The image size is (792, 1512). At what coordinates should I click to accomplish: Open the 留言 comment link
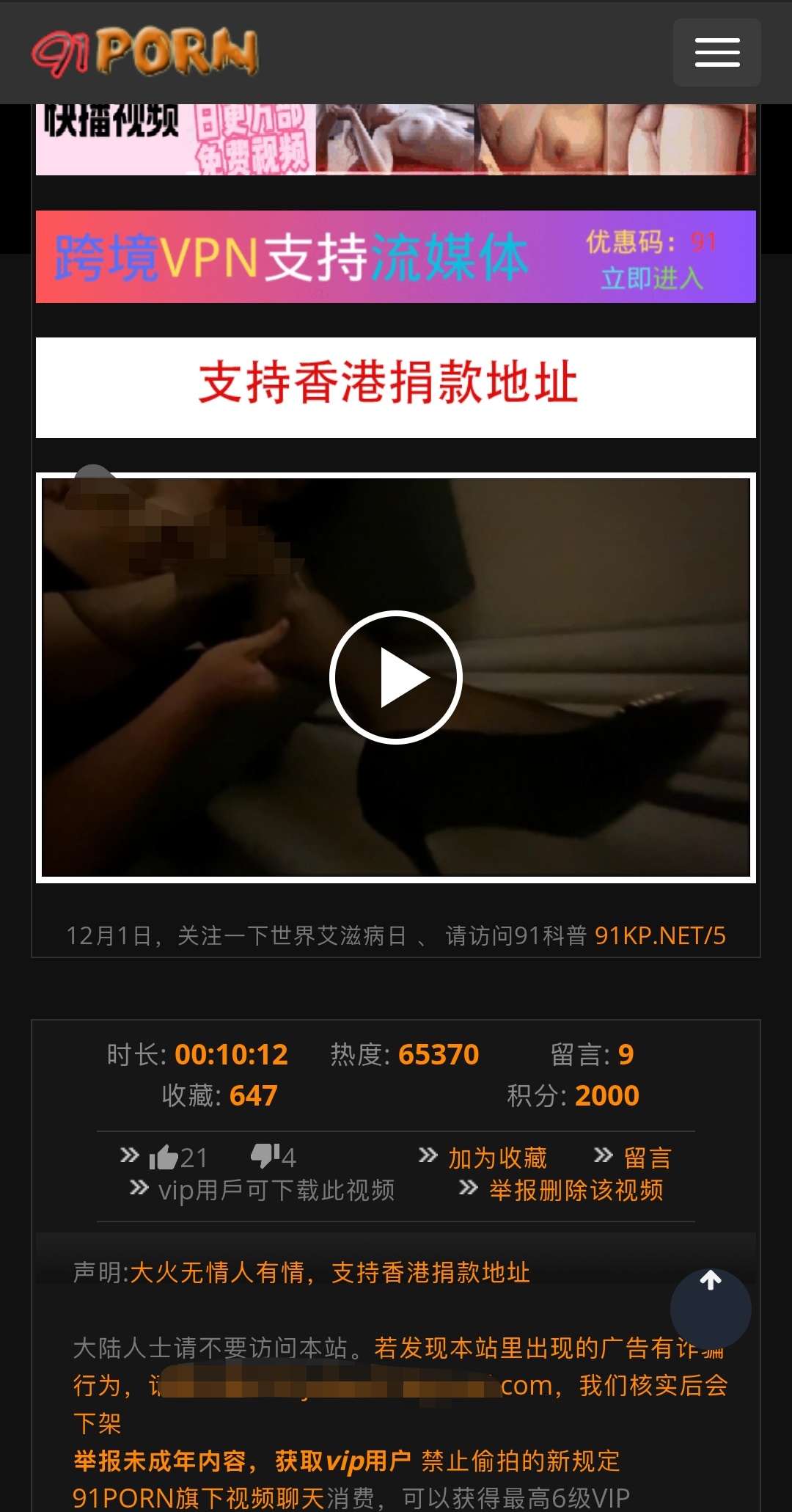point(647,1158)
